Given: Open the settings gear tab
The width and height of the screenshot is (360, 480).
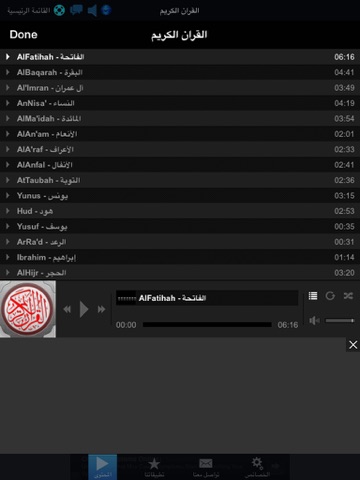Looking at the screenshot, I should [x=257, y=467].
